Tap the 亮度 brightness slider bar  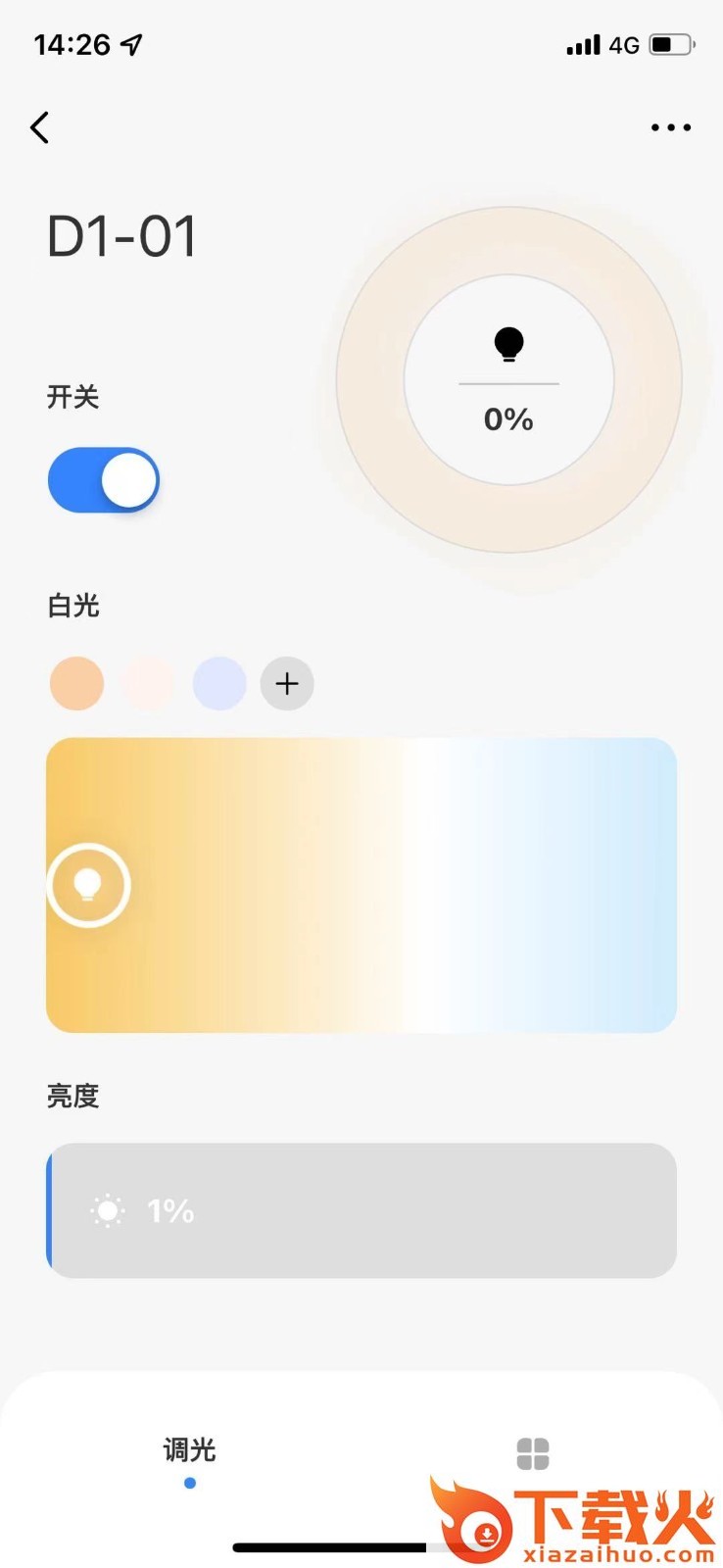[361, 1210]
